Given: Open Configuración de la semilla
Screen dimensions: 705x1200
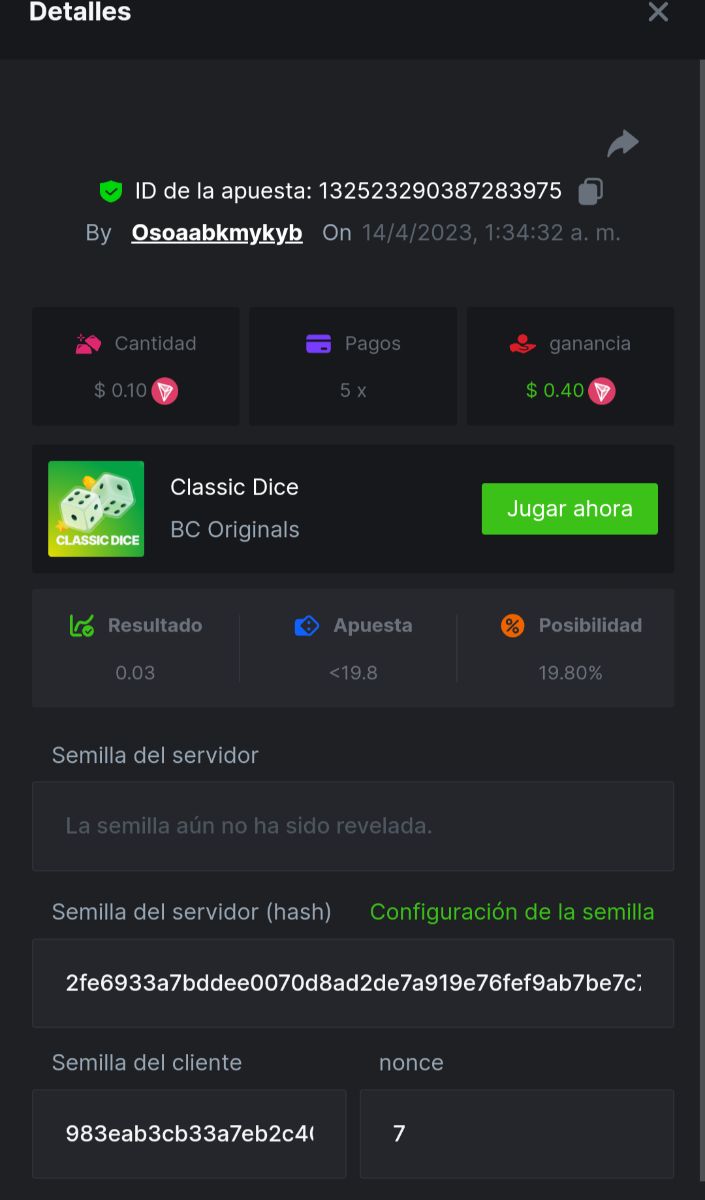Looking at the screenshot, I should point(512,912).
